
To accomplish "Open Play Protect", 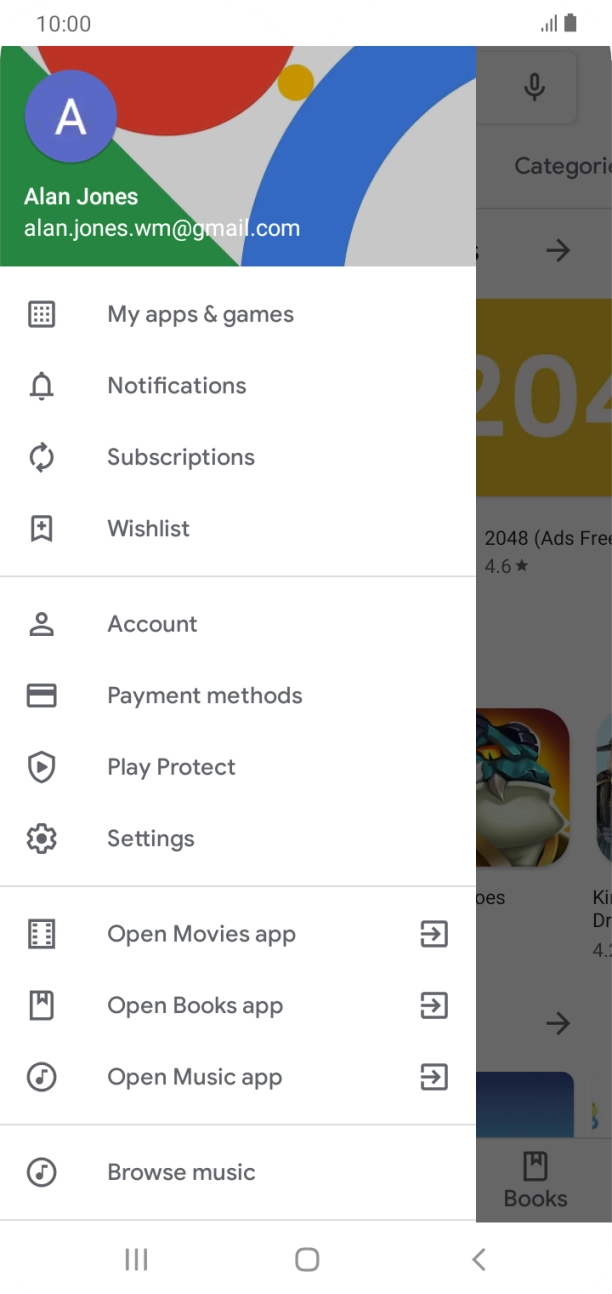I will pyautogui.click(x=171, y=767).
